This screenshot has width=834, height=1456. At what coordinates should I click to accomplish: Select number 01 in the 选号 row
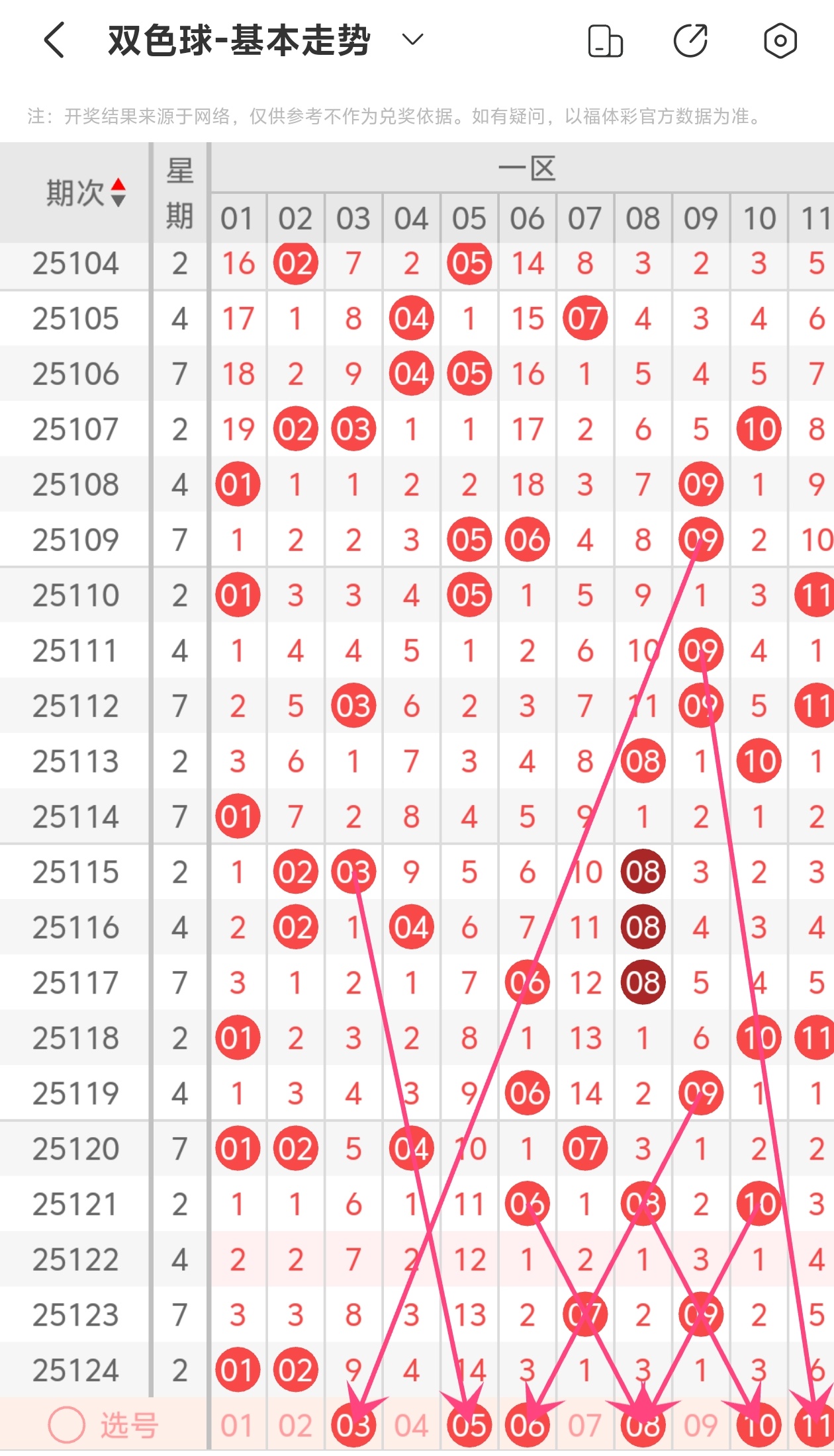tap(237, 1426)
